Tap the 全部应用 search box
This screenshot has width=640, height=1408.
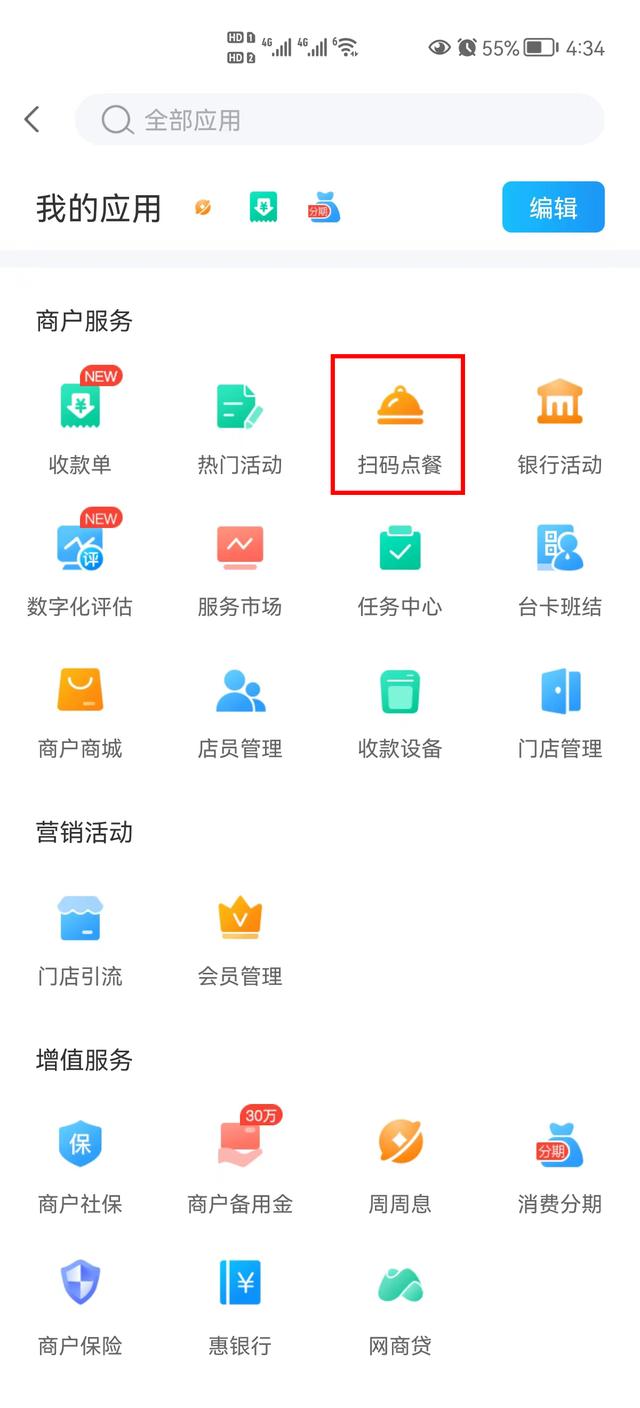(340, 120)
